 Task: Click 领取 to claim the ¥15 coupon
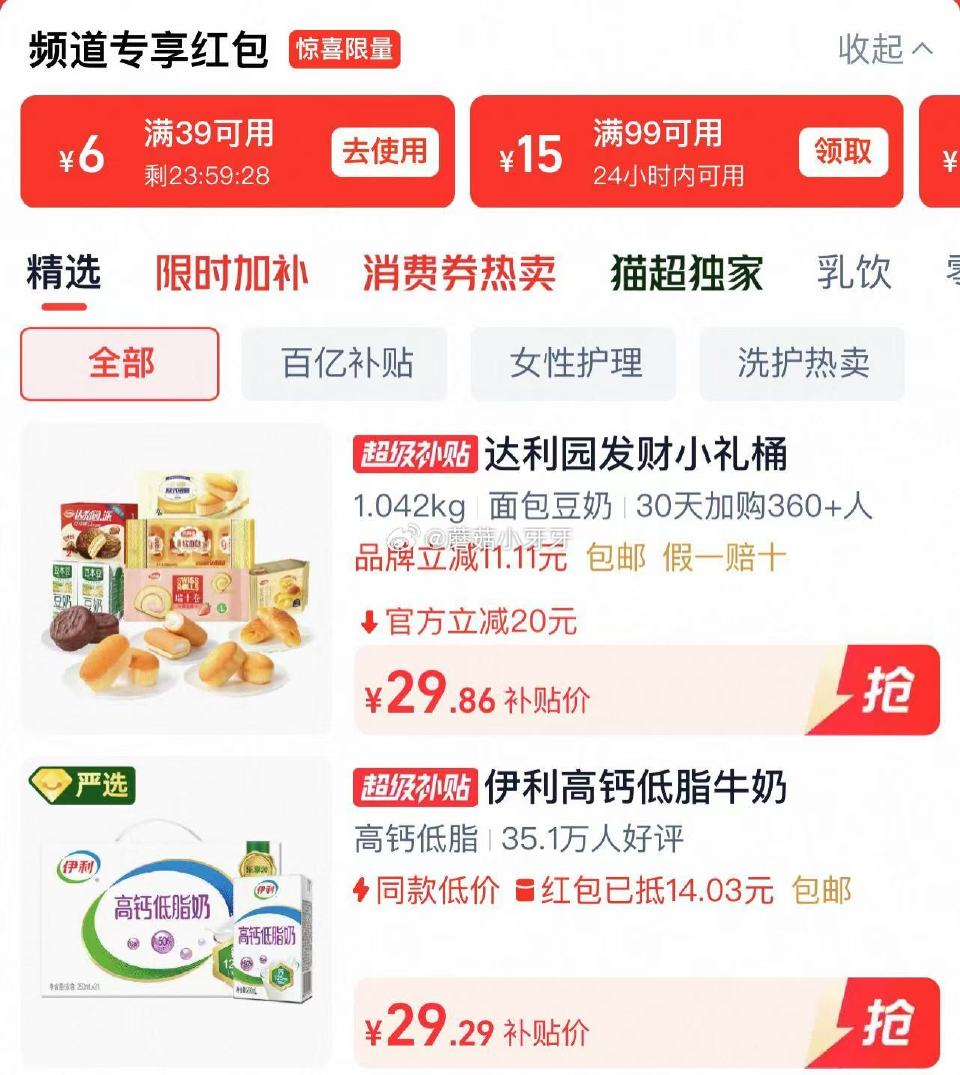pos(843,151)
